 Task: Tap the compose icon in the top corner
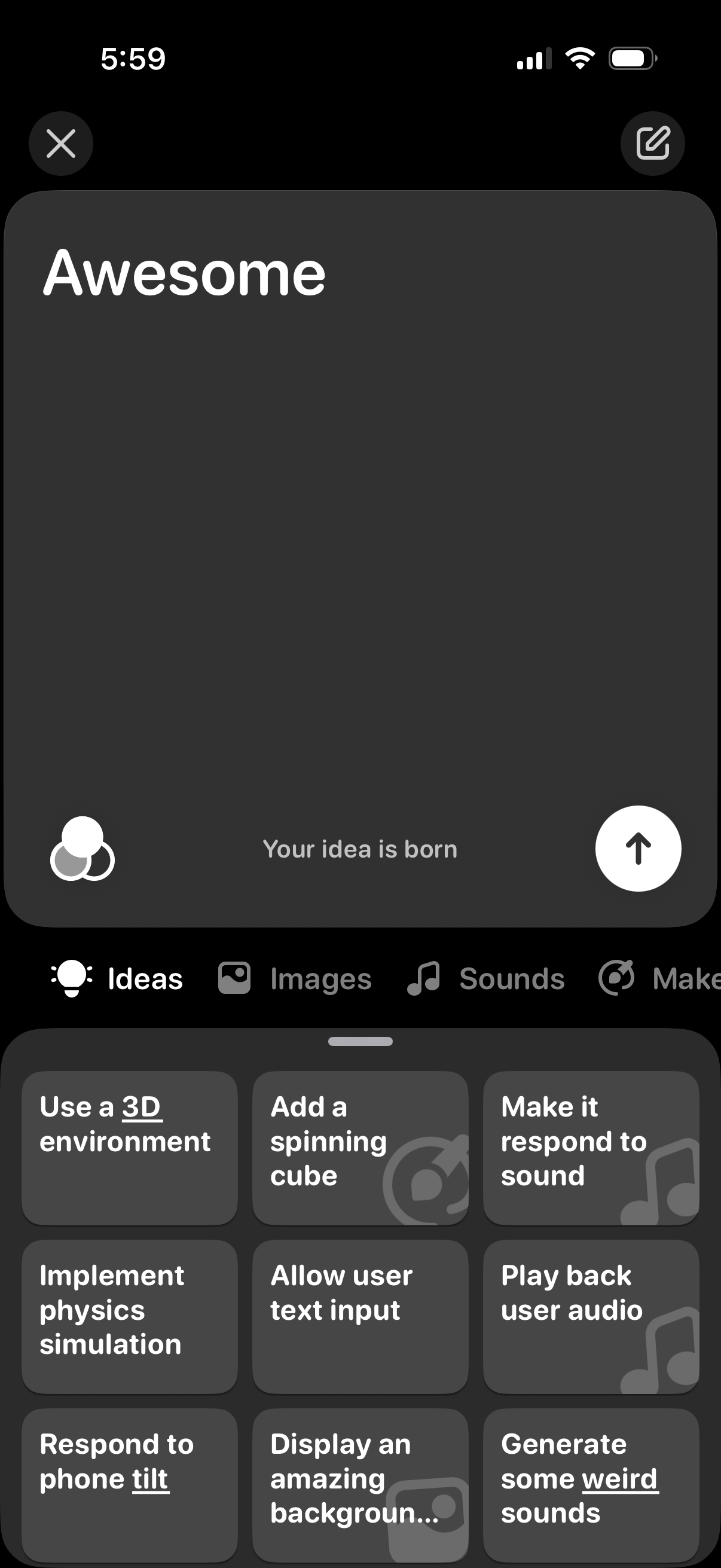point(653,144)
